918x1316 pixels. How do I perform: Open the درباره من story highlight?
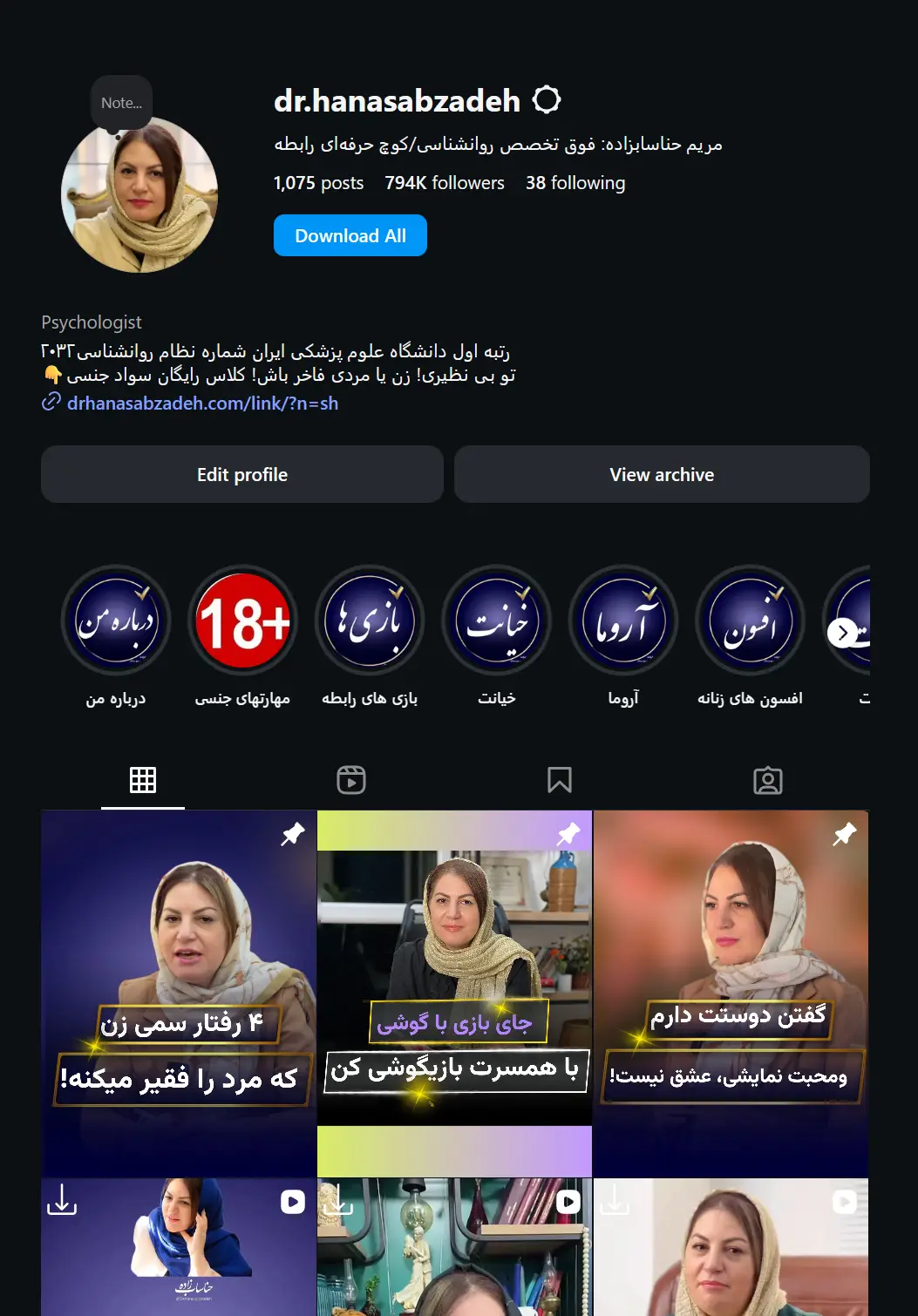click(116, 621)
